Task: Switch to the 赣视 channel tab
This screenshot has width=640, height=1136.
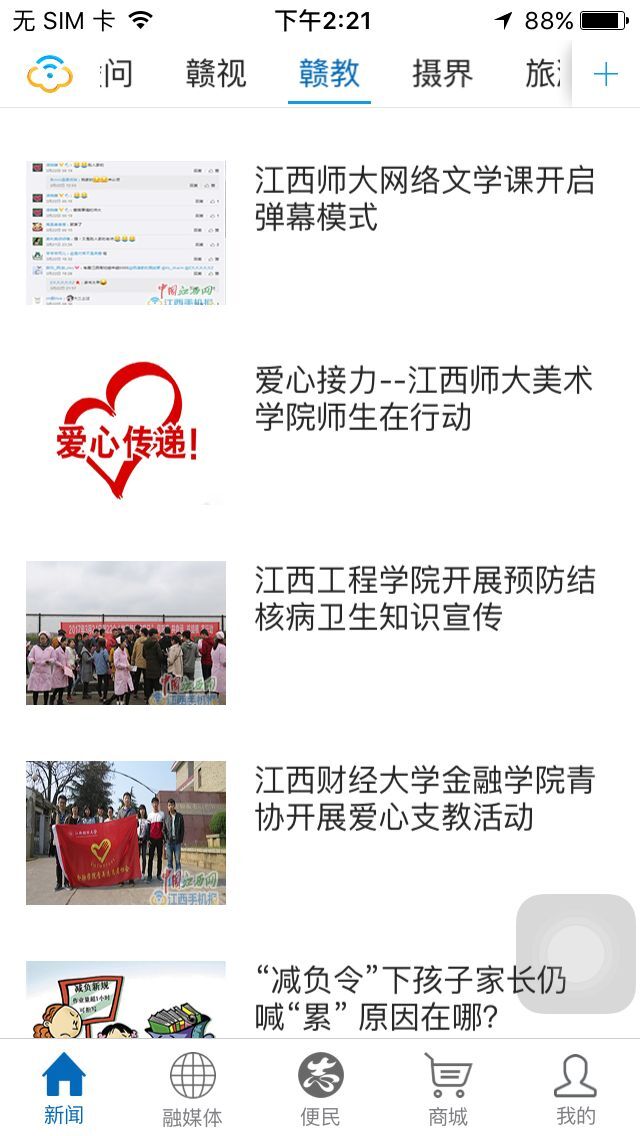Action: (x=216, y=74)
